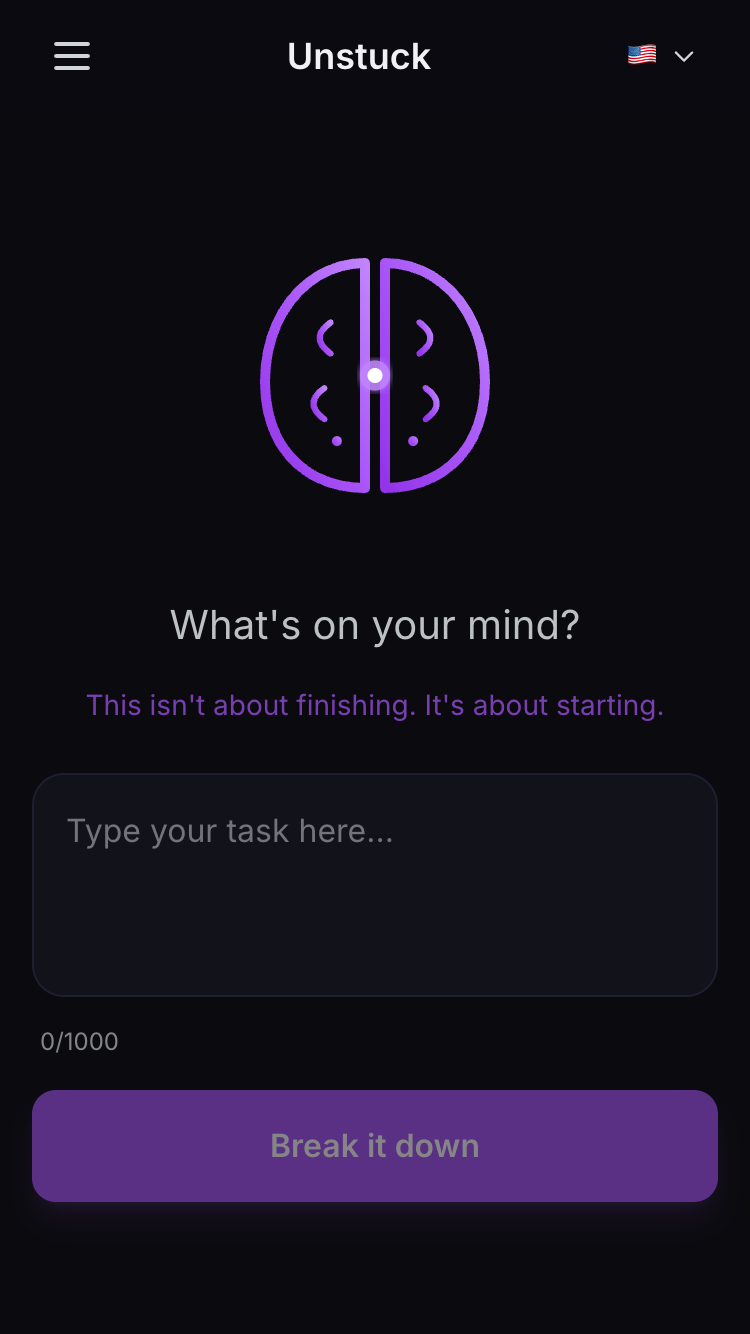This screenshot has width=750, height=1334.
Task: Click the dropdown arrow in the top right
Action: (683, 57)
